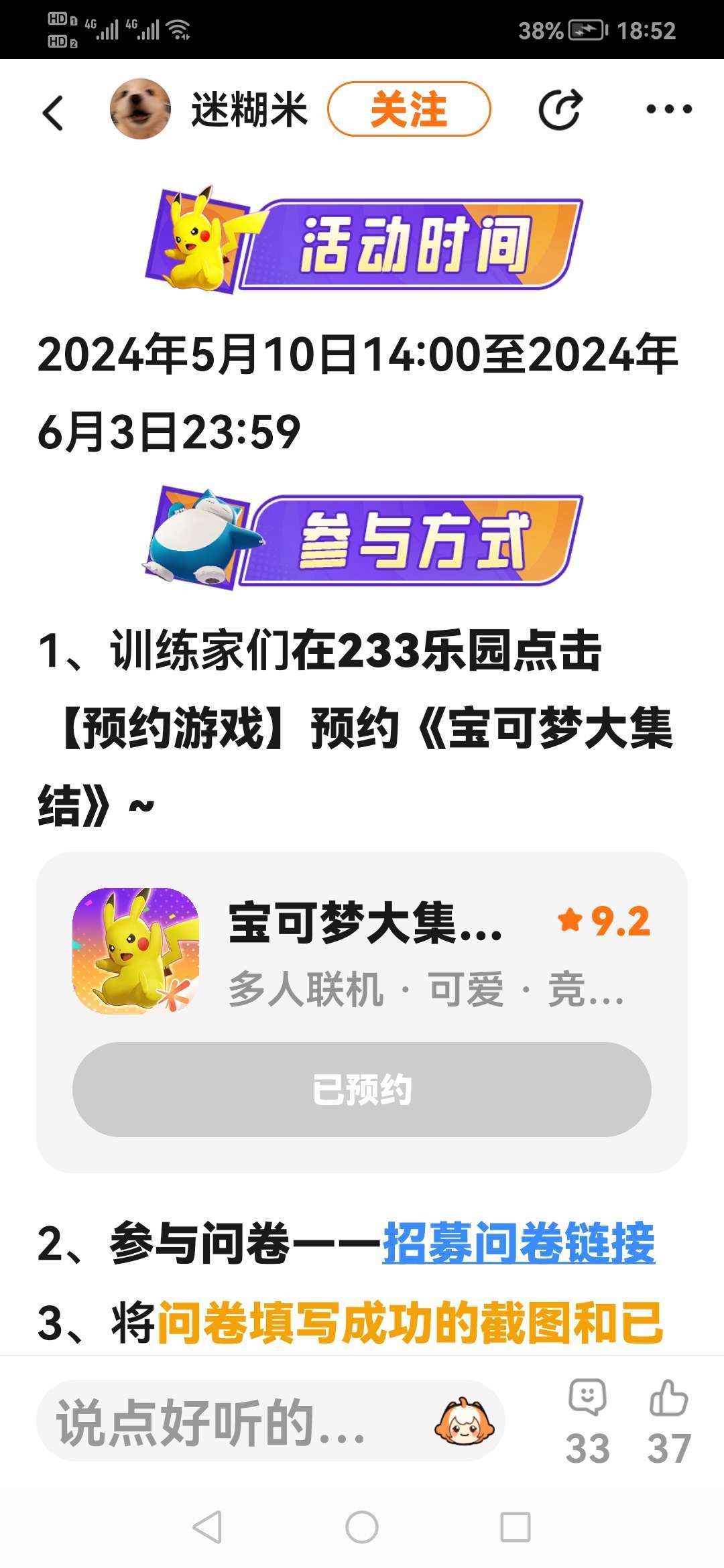Open the 宝可梦大集结 game card
This screenshot has height=1568, width=724.
tap(362, 950)
